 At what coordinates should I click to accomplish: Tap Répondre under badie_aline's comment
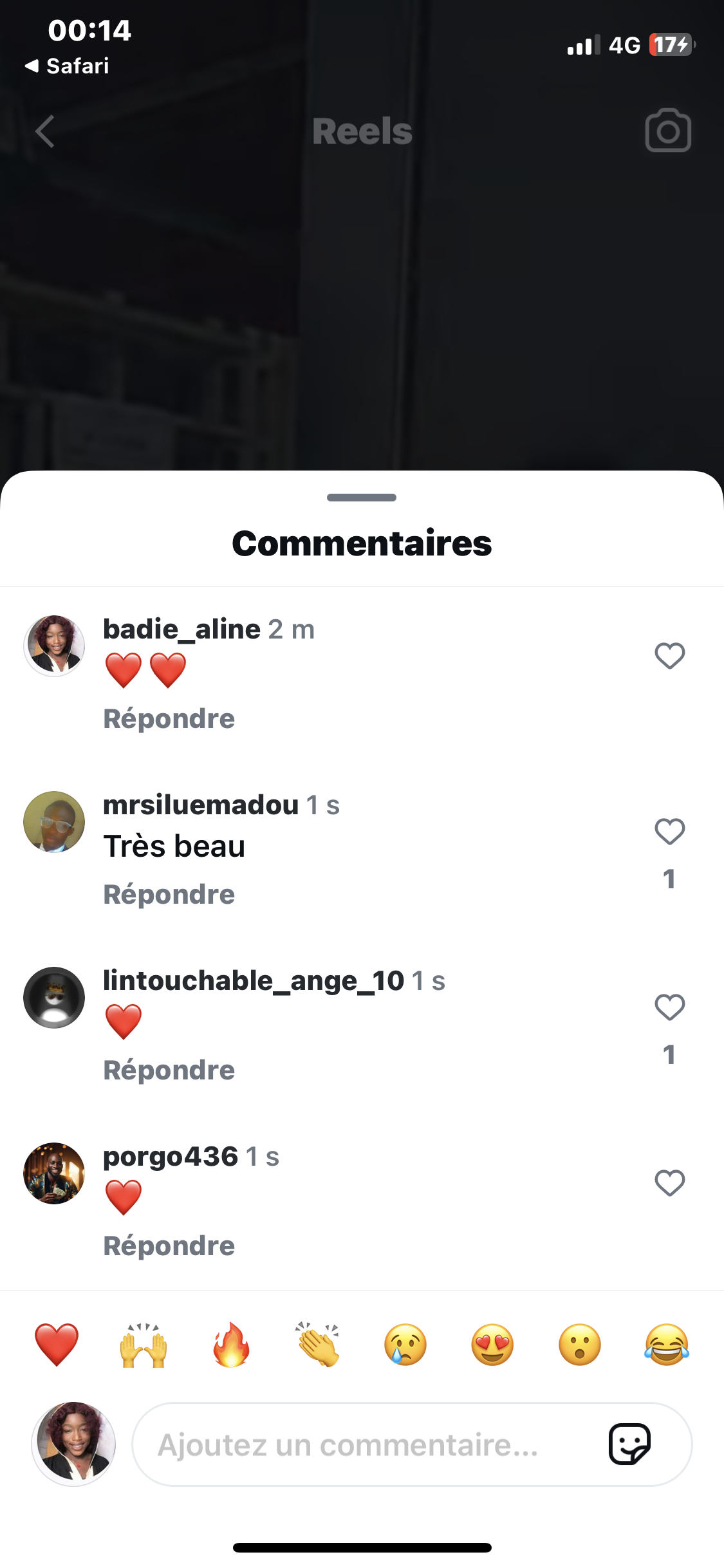tap(169, 719)
